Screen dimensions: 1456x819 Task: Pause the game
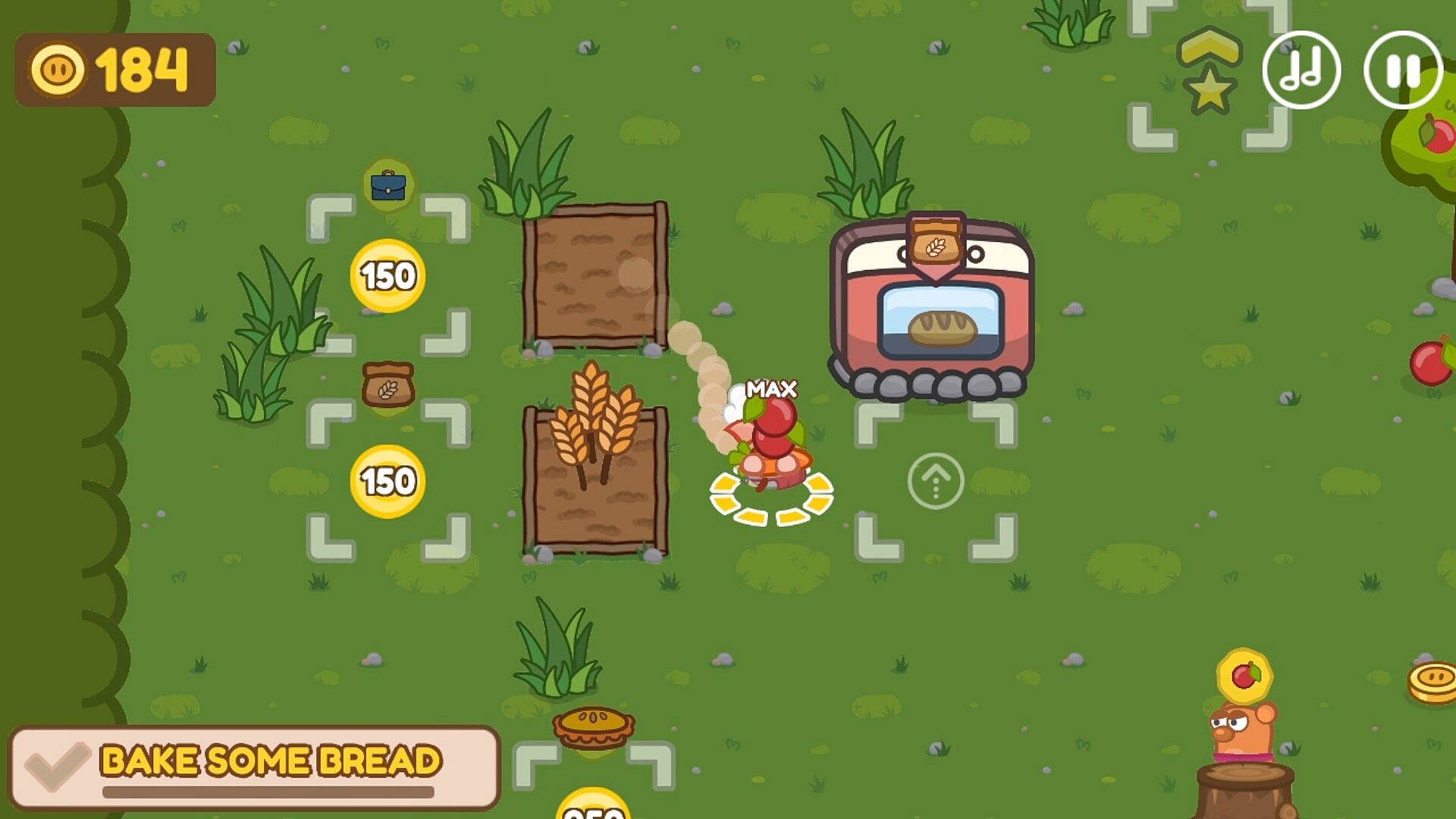click(x=1402, y=71)
